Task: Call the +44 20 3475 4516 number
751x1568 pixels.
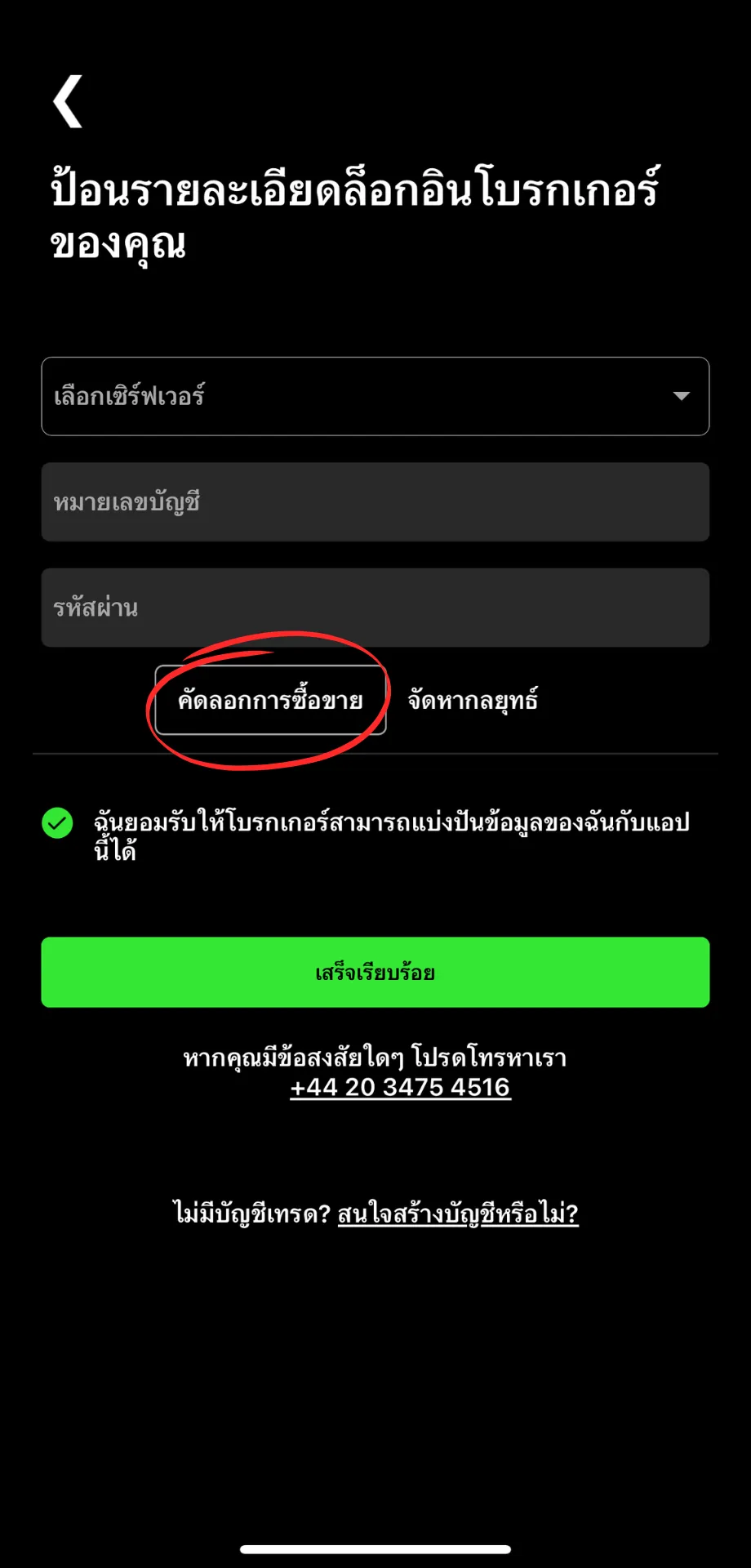Action: (400, 1088)
